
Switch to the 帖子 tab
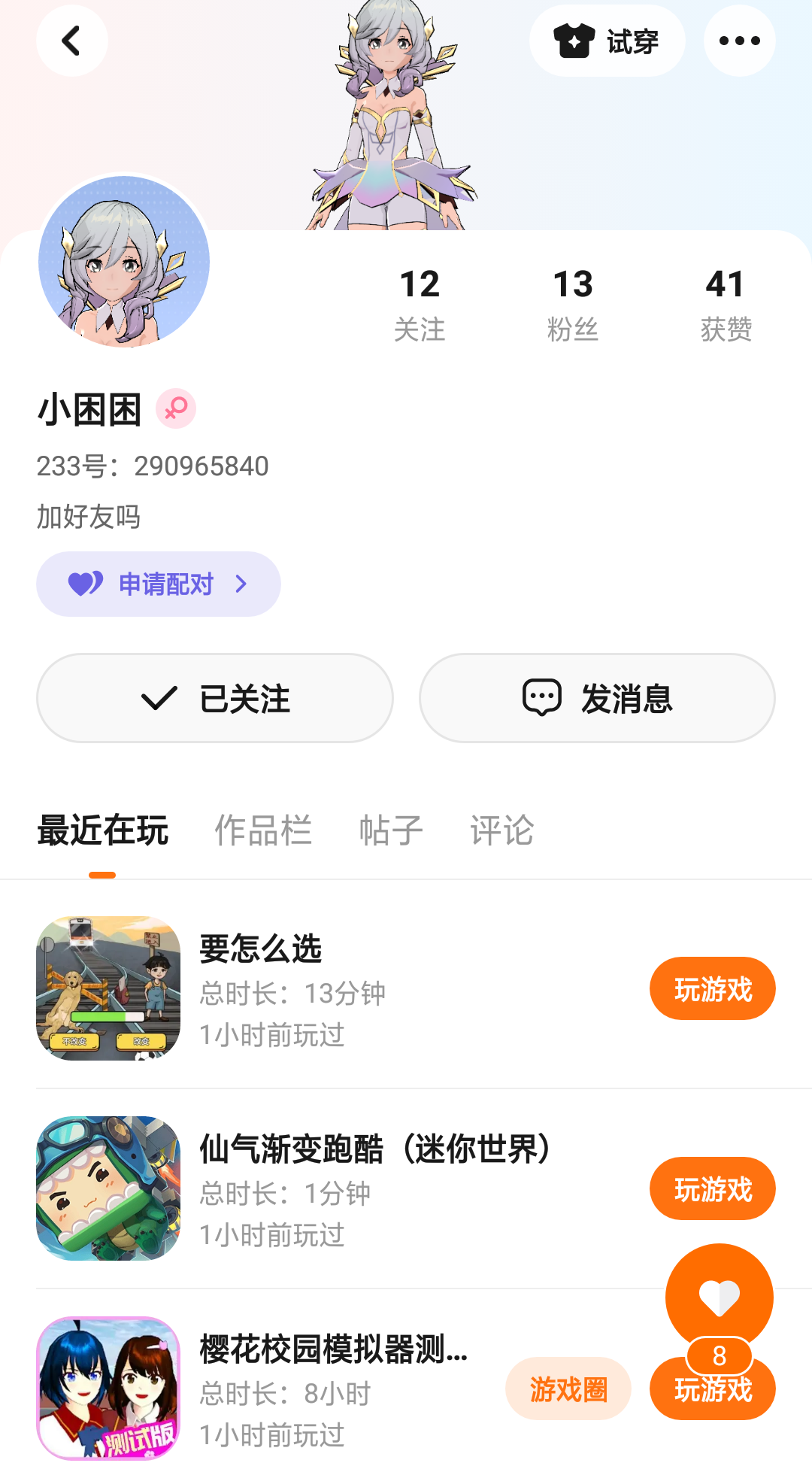click(x=391, y=830)
